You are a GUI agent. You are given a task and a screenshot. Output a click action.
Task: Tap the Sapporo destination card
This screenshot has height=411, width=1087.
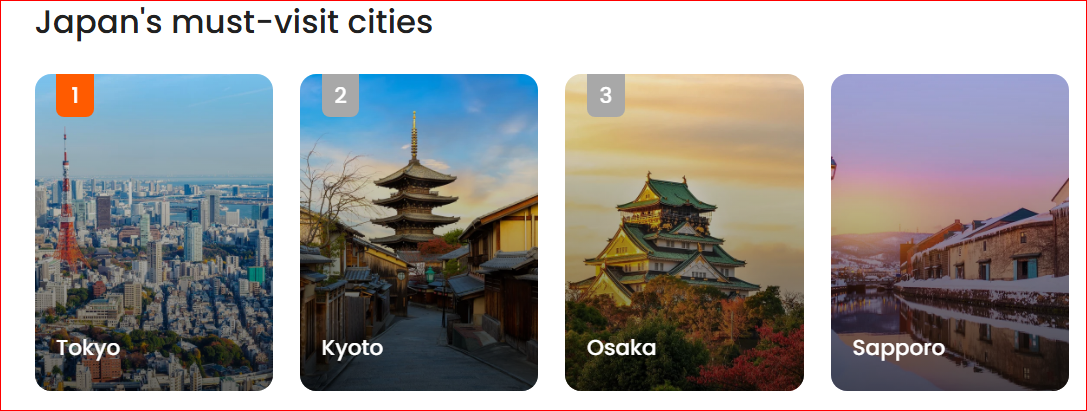pos(949,232)
